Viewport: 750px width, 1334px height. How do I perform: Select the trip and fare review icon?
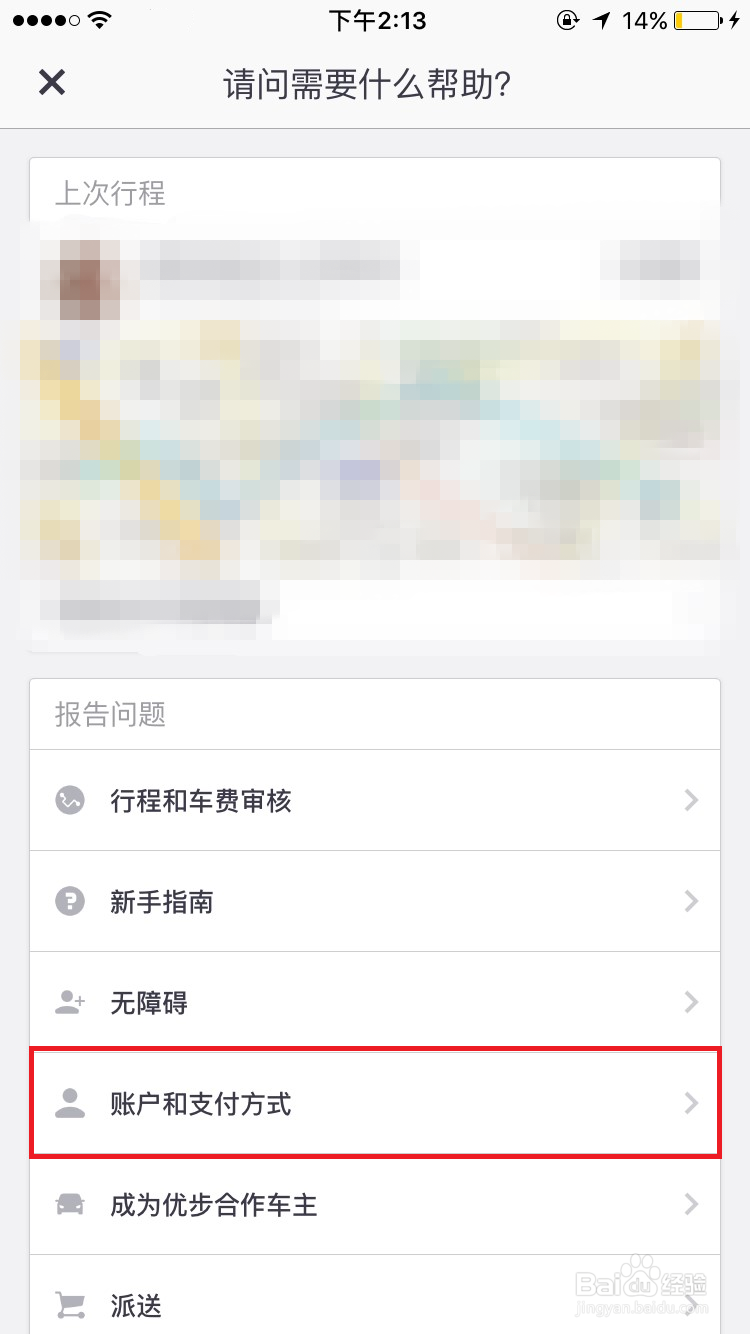pyautogui.click(x=69, y=800)
